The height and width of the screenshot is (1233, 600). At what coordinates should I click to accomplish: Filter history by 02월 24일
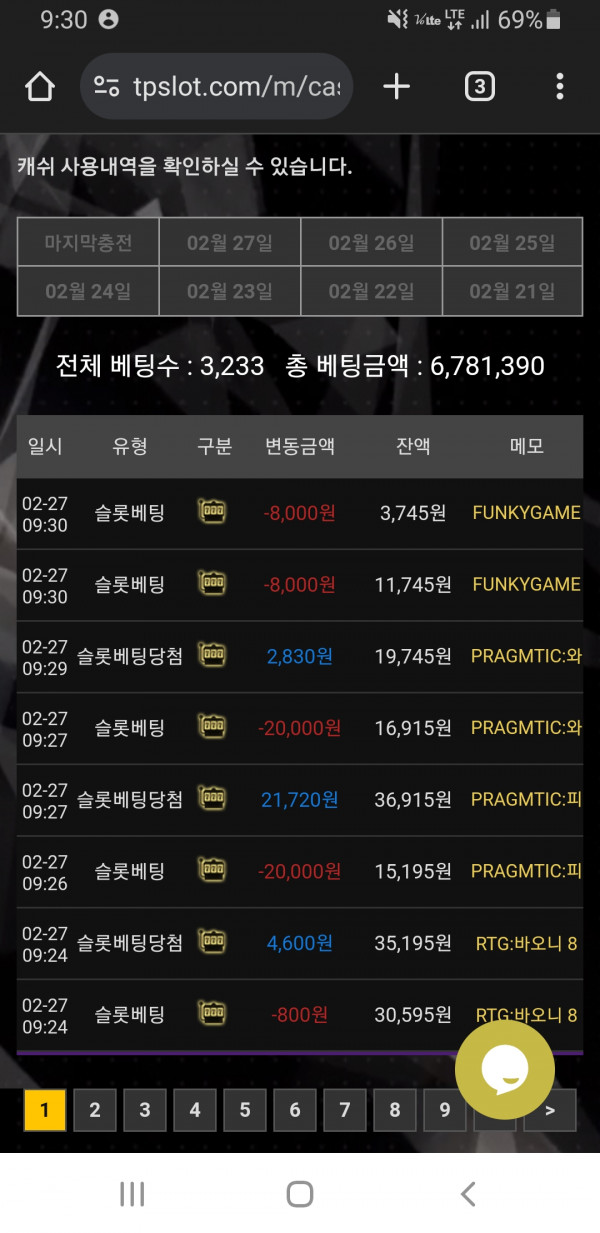click(88, 292)
